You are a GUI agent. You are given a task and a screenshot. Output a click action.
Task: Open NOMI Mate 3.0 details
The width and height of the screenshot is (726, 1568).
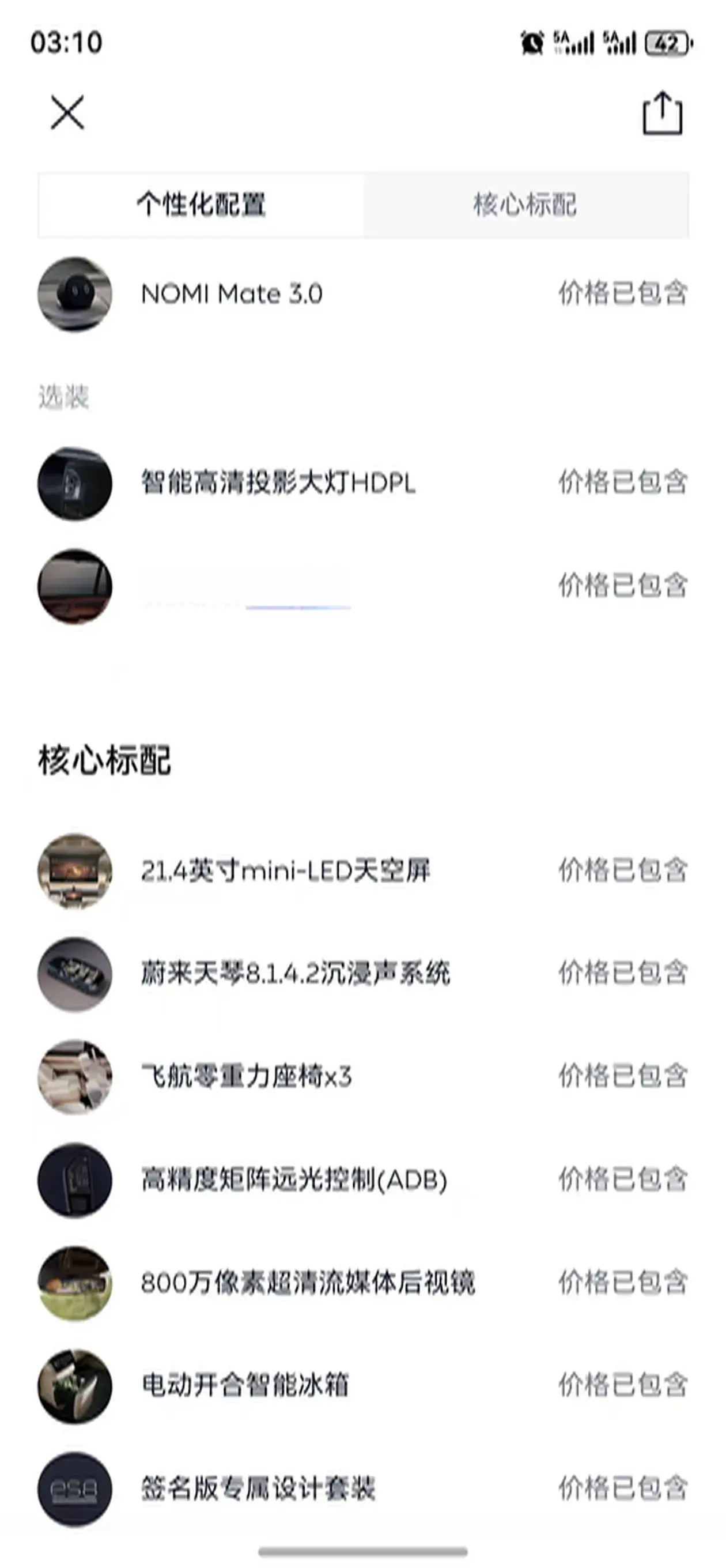232,294
